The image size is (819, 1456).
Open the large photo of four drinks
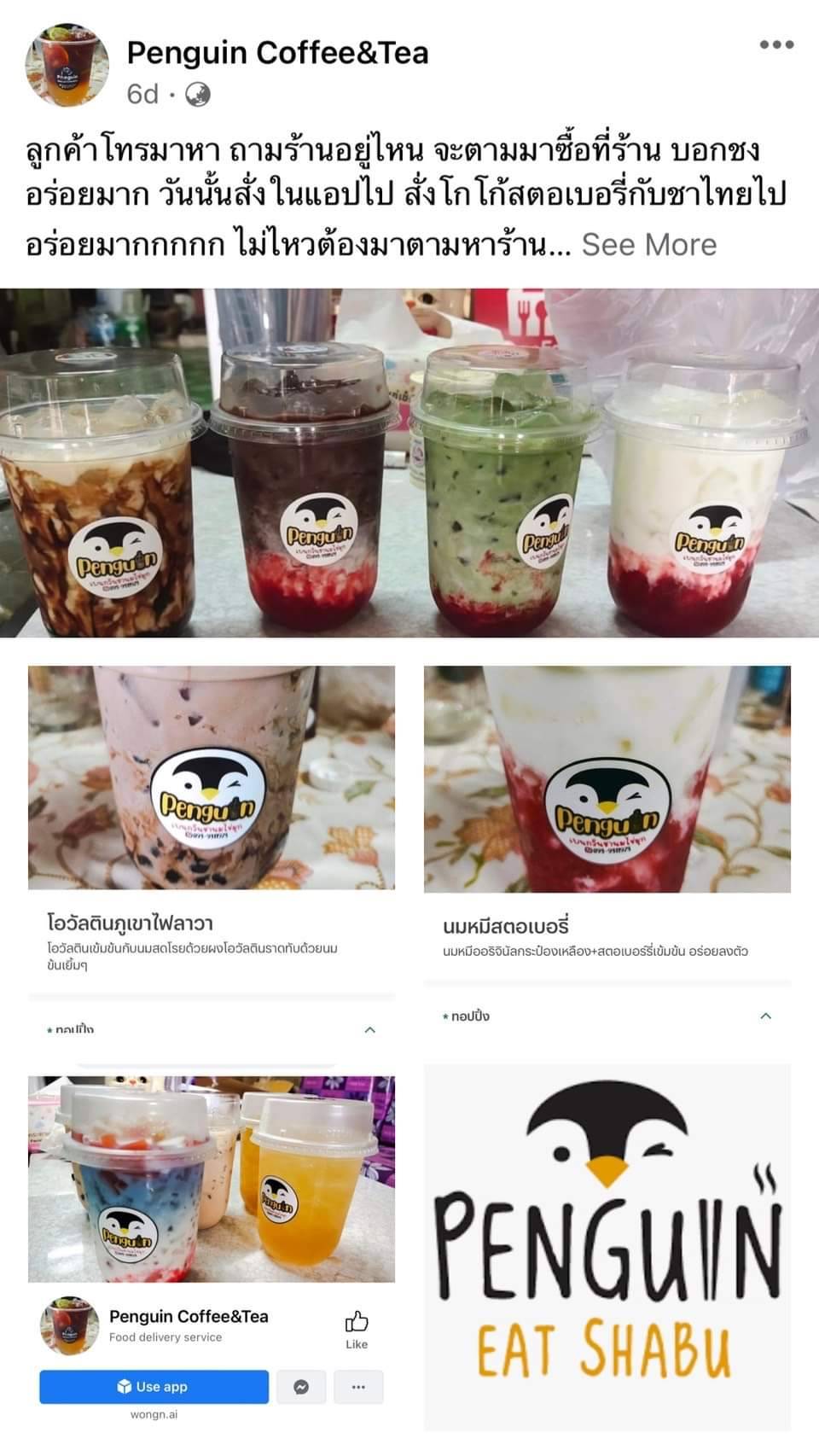pos(409,463)
